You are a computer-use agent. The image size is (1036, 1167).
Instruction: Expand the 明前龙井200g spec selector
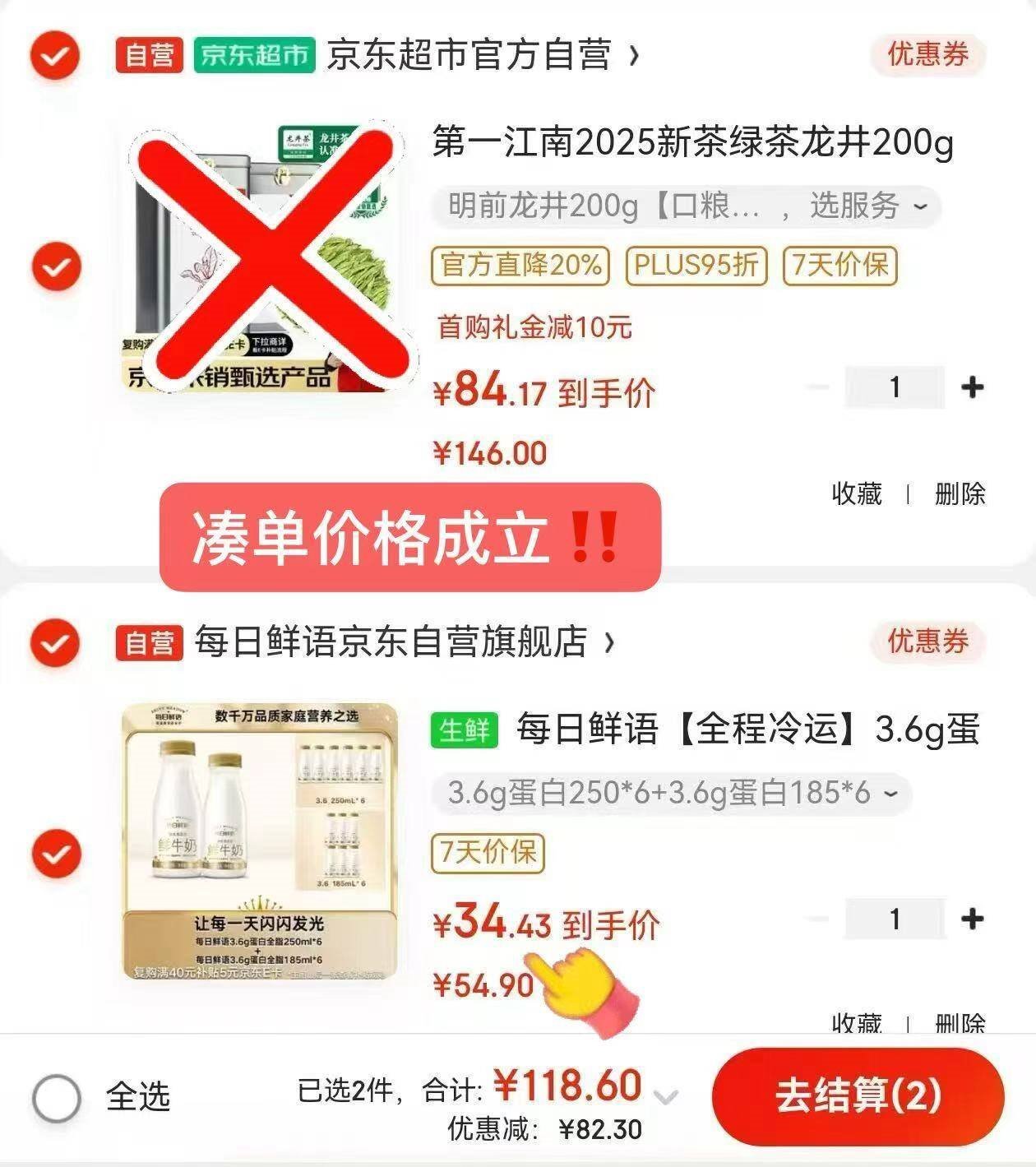687,206
